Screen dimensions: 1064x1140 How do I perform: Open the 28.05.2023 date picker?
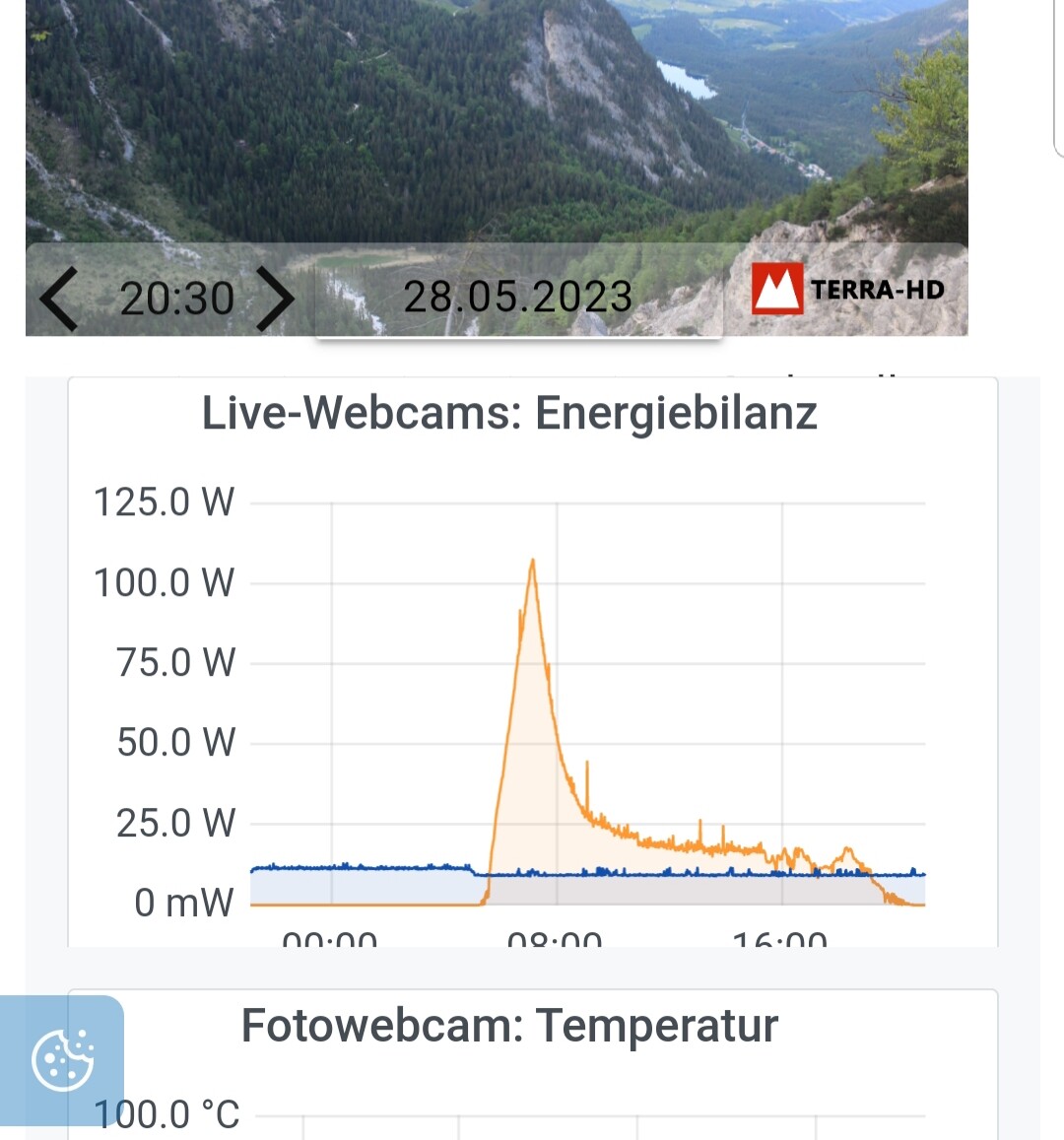tap(518, 297)
